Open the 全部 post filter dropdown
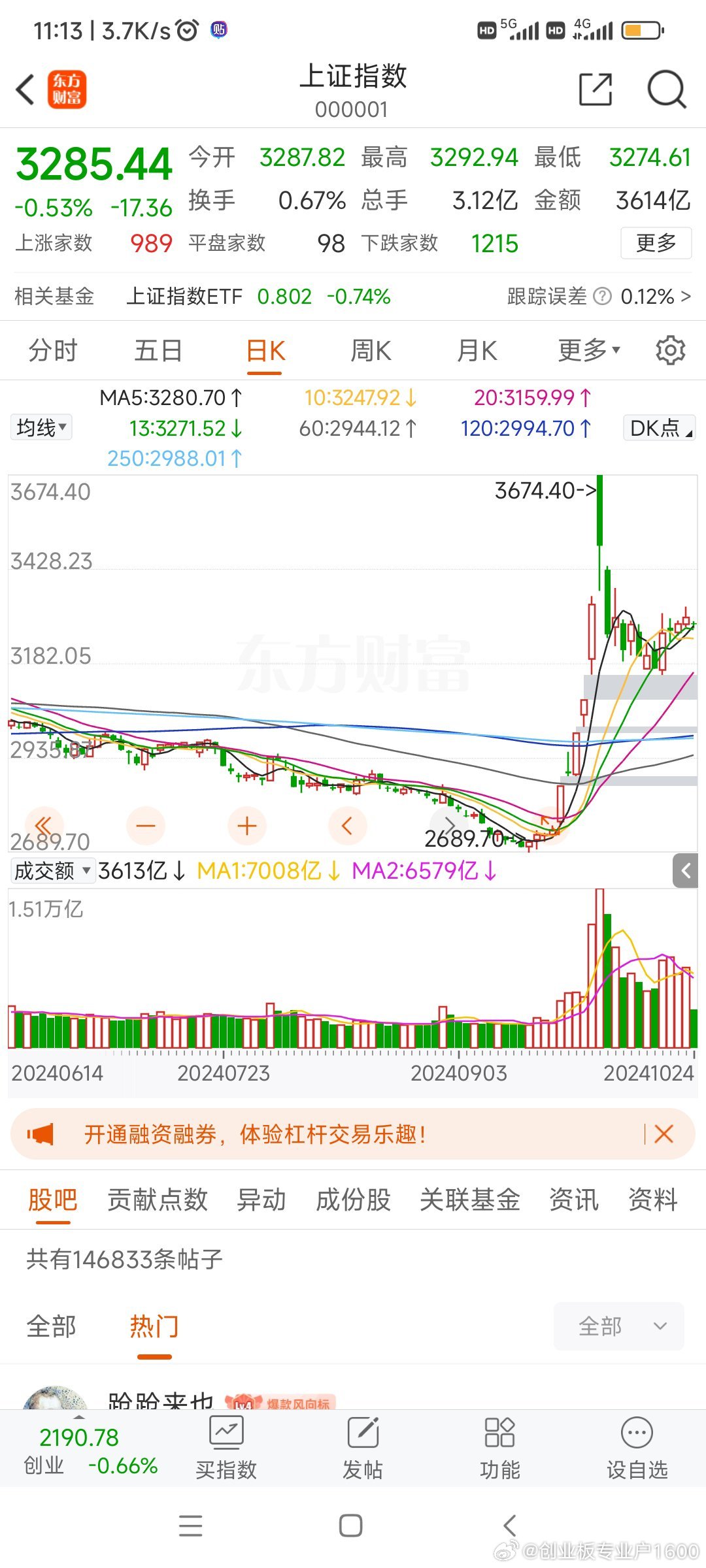 click(618, 1326)
